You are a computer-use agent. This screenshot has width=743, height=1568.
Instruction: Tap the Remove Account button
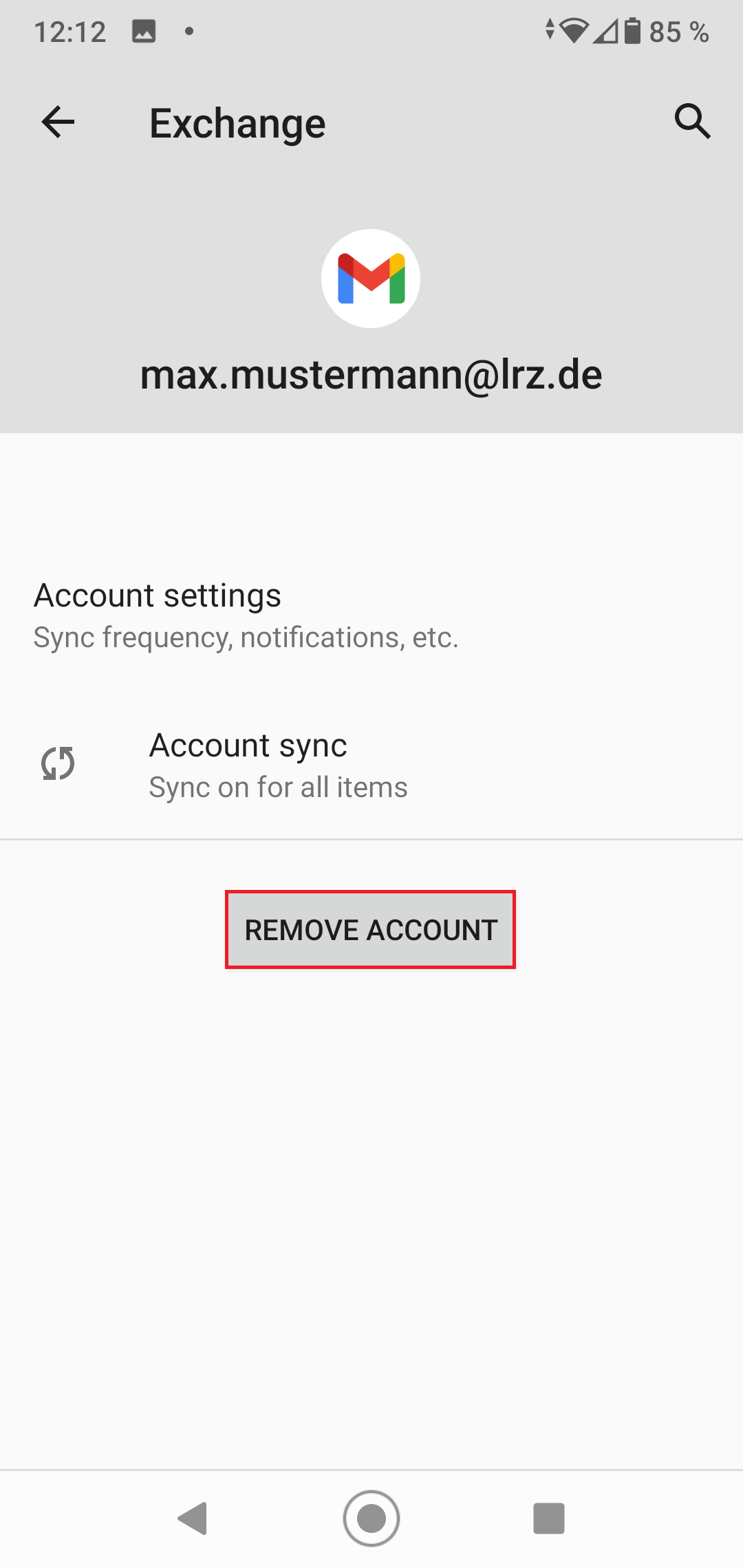point(371,930)
